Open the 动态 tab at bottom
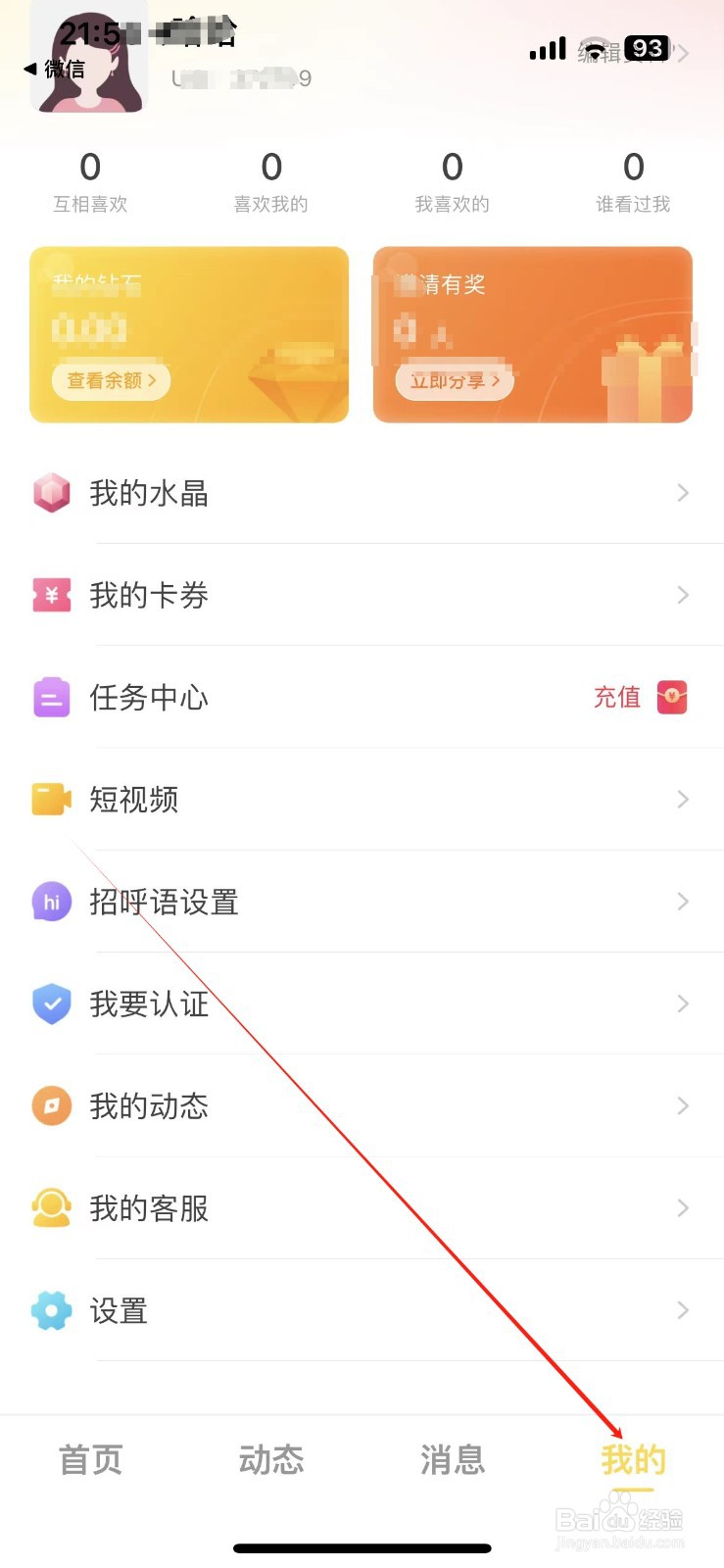 (271, 1460)
